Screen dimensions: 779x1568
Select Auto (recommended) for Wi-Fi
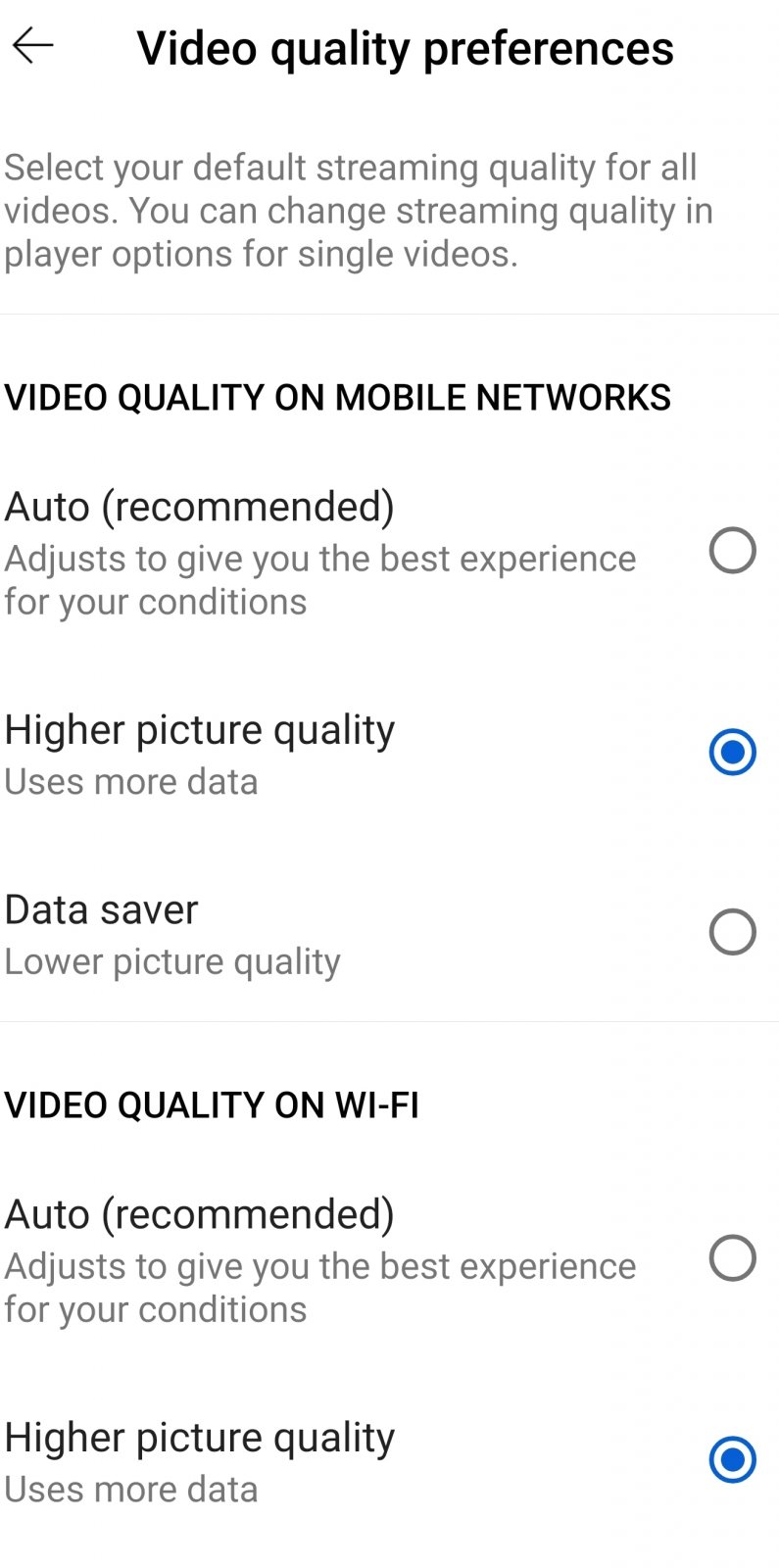[732, 1258]
